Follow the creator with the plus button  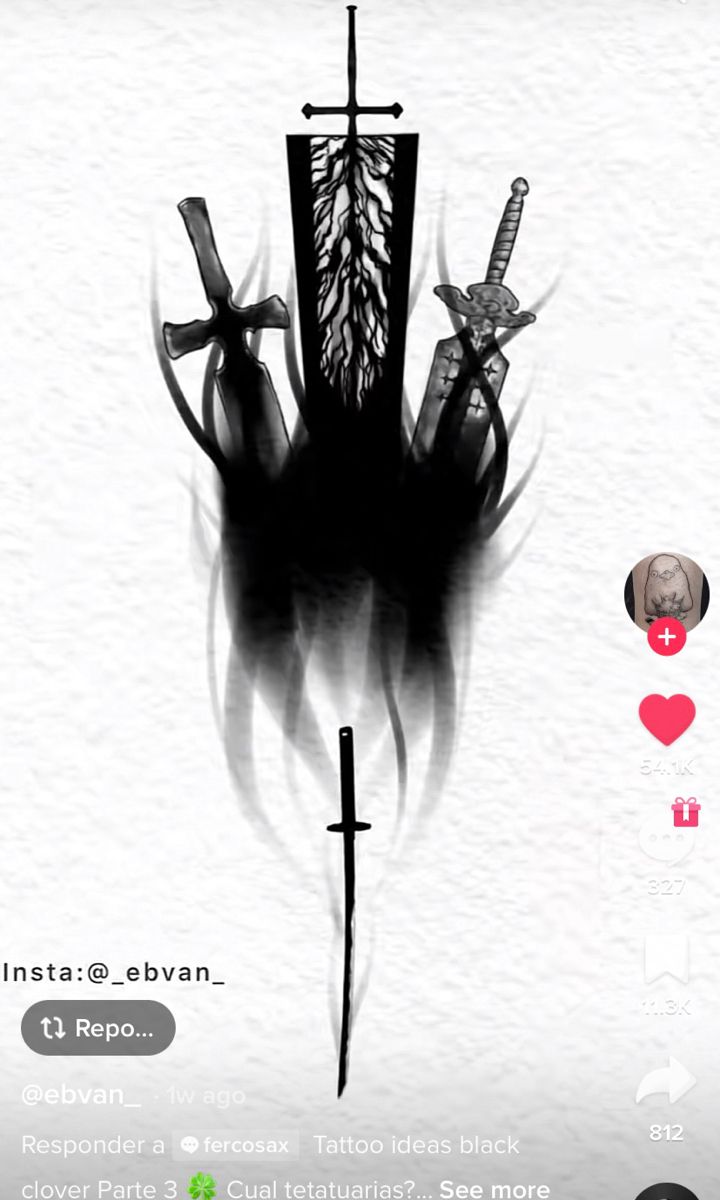point(667,636)
